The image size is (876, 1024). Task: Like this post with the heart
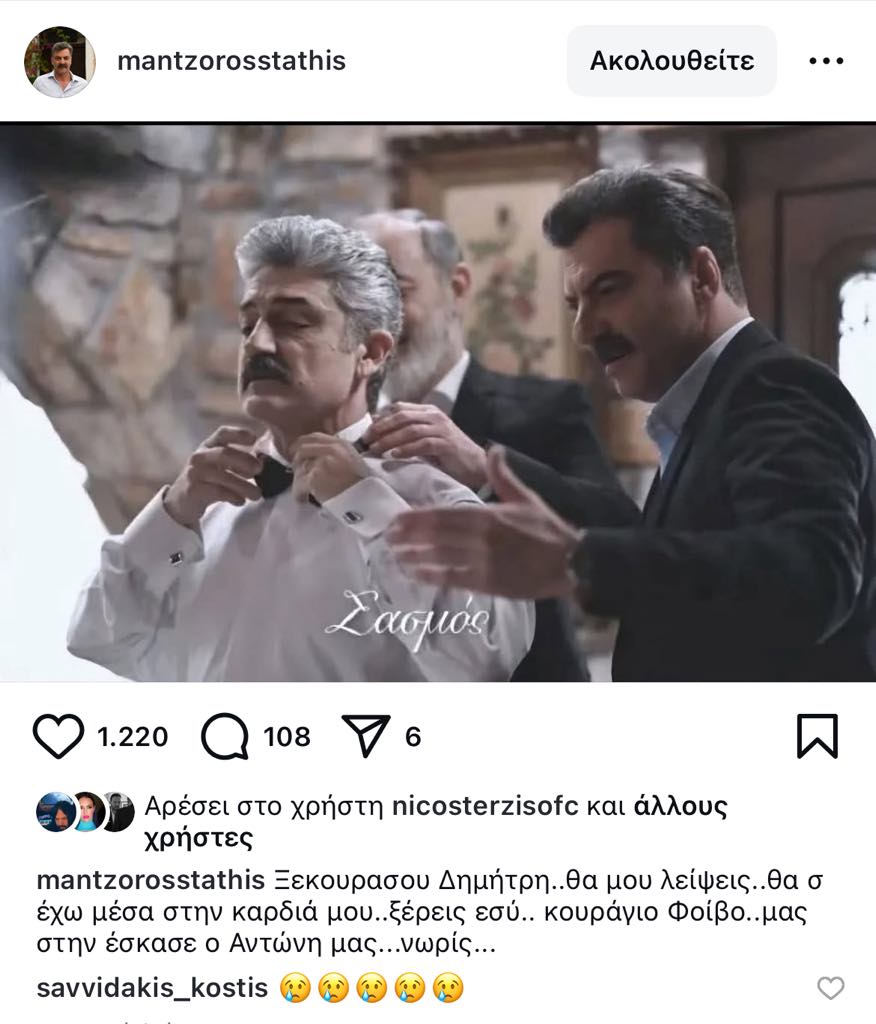point(58,738)
